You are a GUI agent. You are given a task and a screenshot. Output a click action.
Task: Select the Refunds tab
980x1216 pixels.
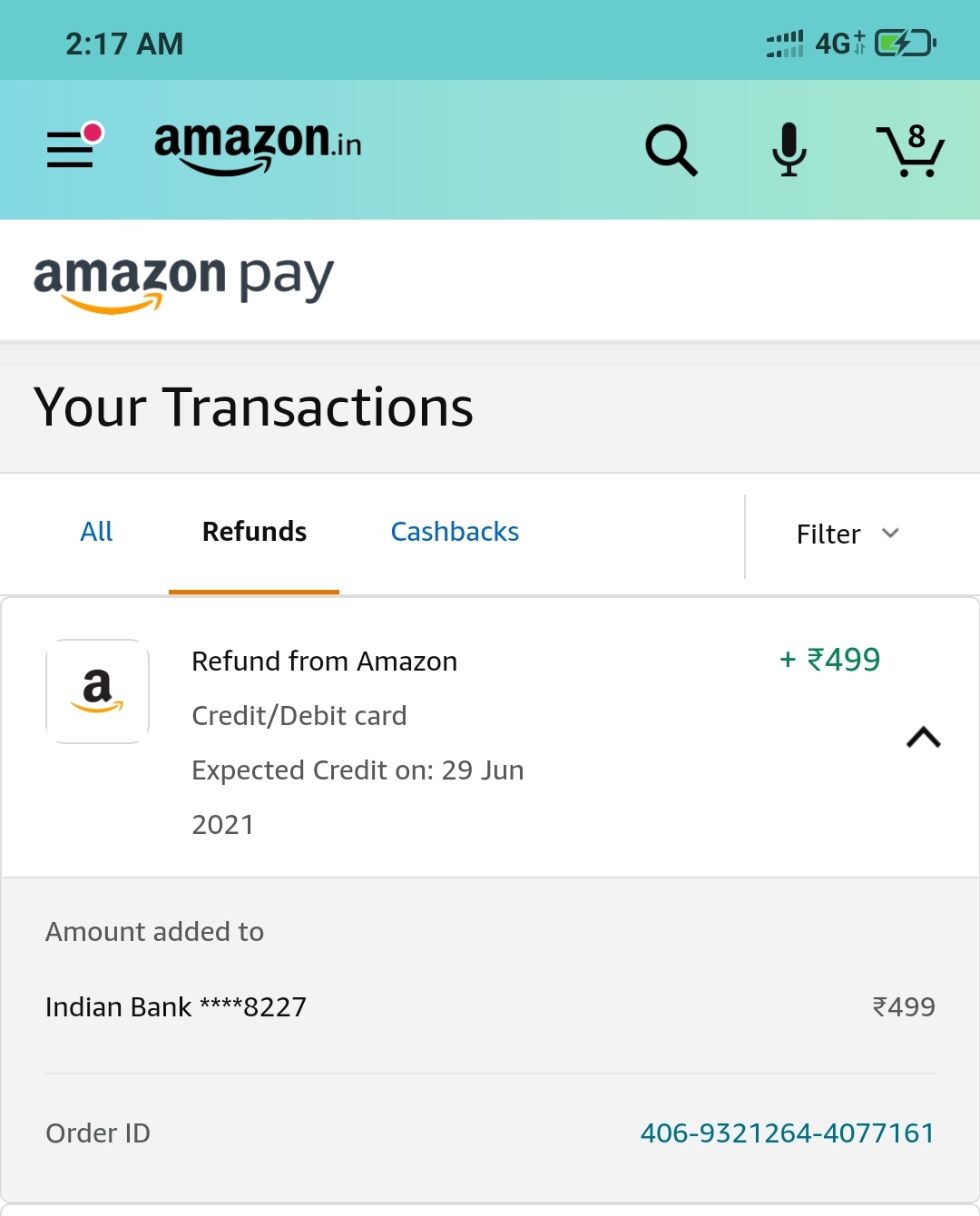pos(254,532)
